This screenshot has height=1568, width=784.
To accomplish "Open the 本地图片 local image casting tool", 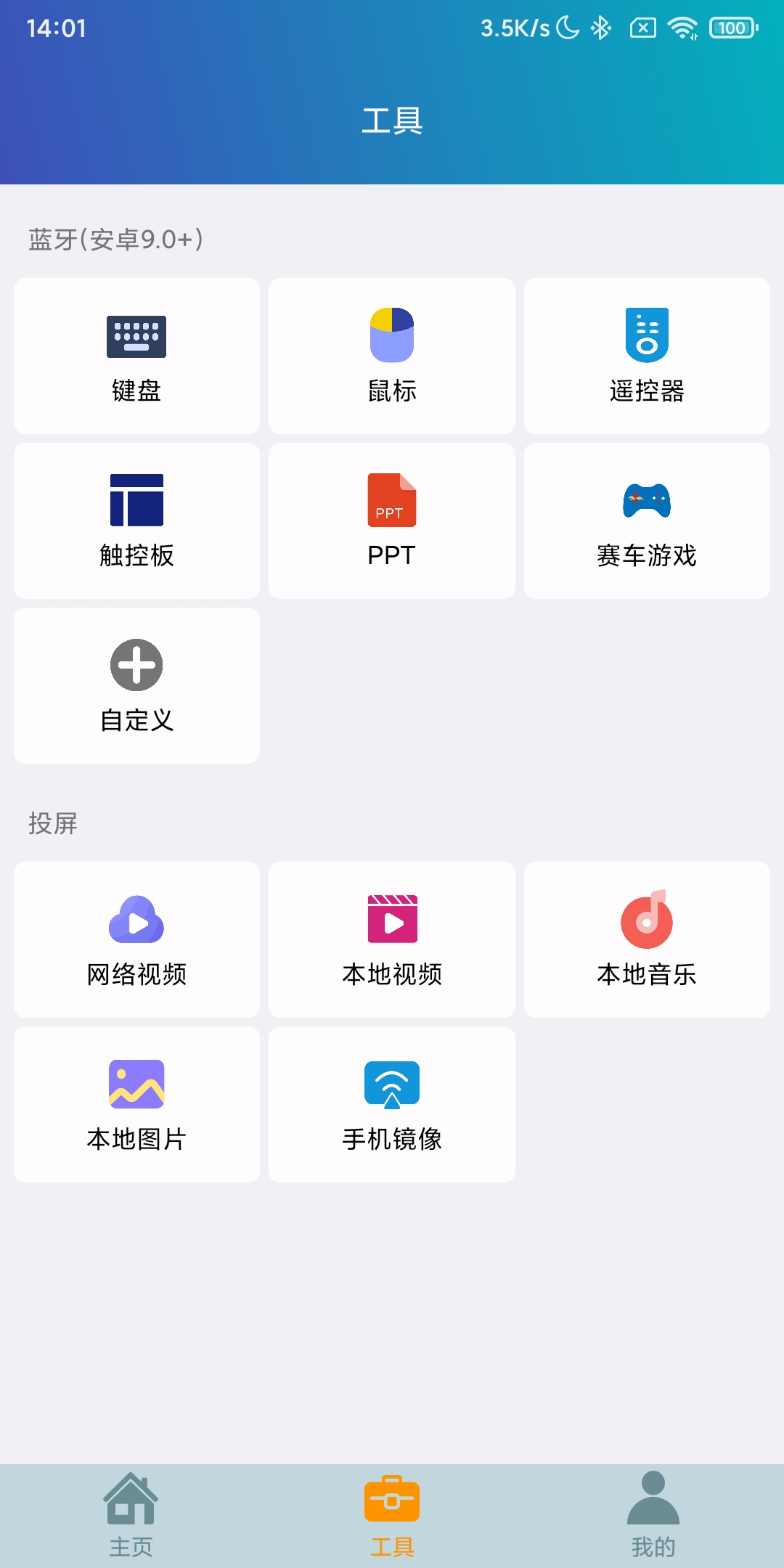I will coord(136,1104).
